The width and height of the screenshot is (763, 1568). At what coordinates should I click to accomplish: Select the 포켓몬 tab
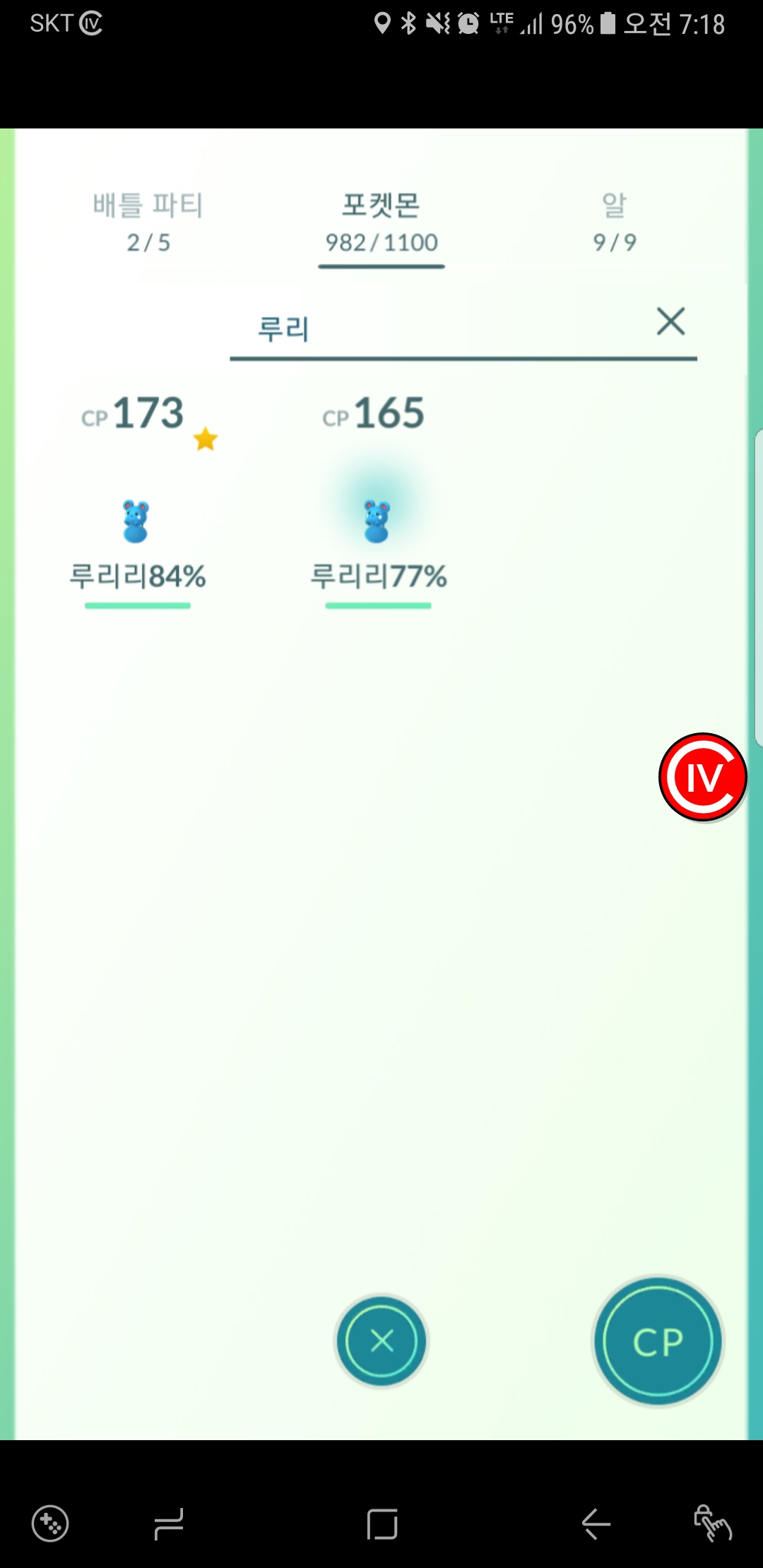tap(381, 222)
